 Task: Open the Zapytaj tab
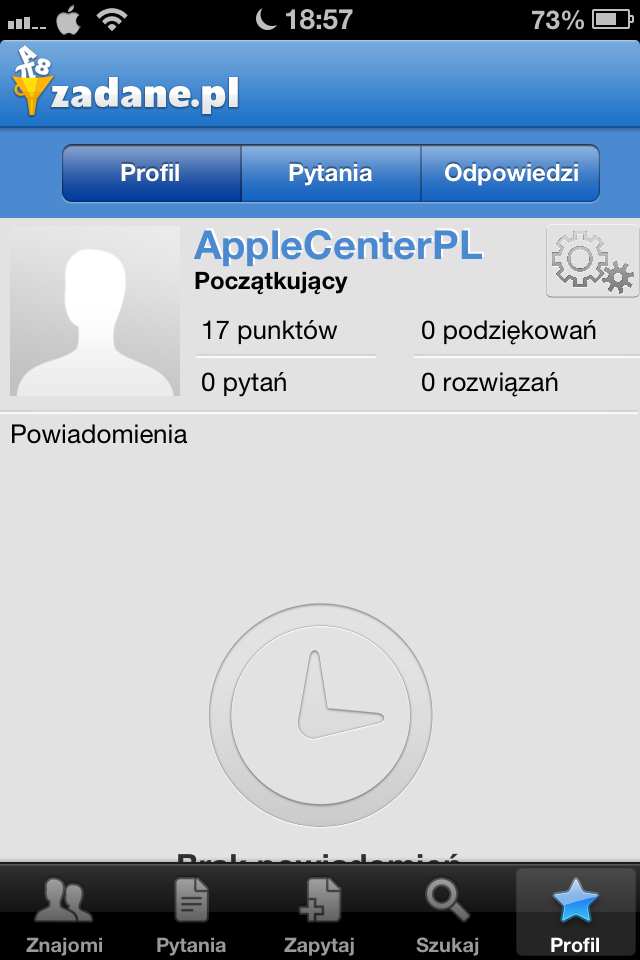point(319,912)
